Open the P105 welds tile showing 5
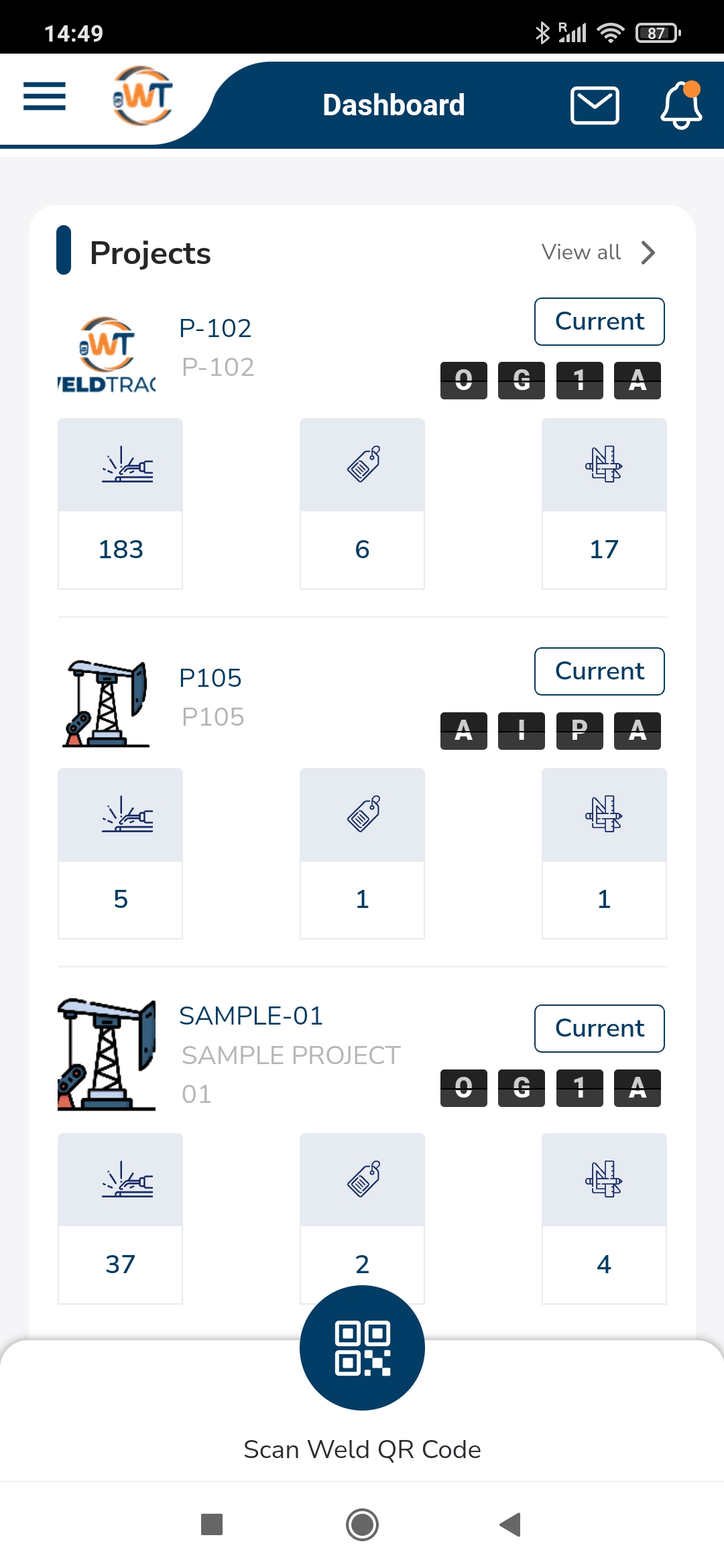The image size is (724, 1568). (x=121, y=854)
